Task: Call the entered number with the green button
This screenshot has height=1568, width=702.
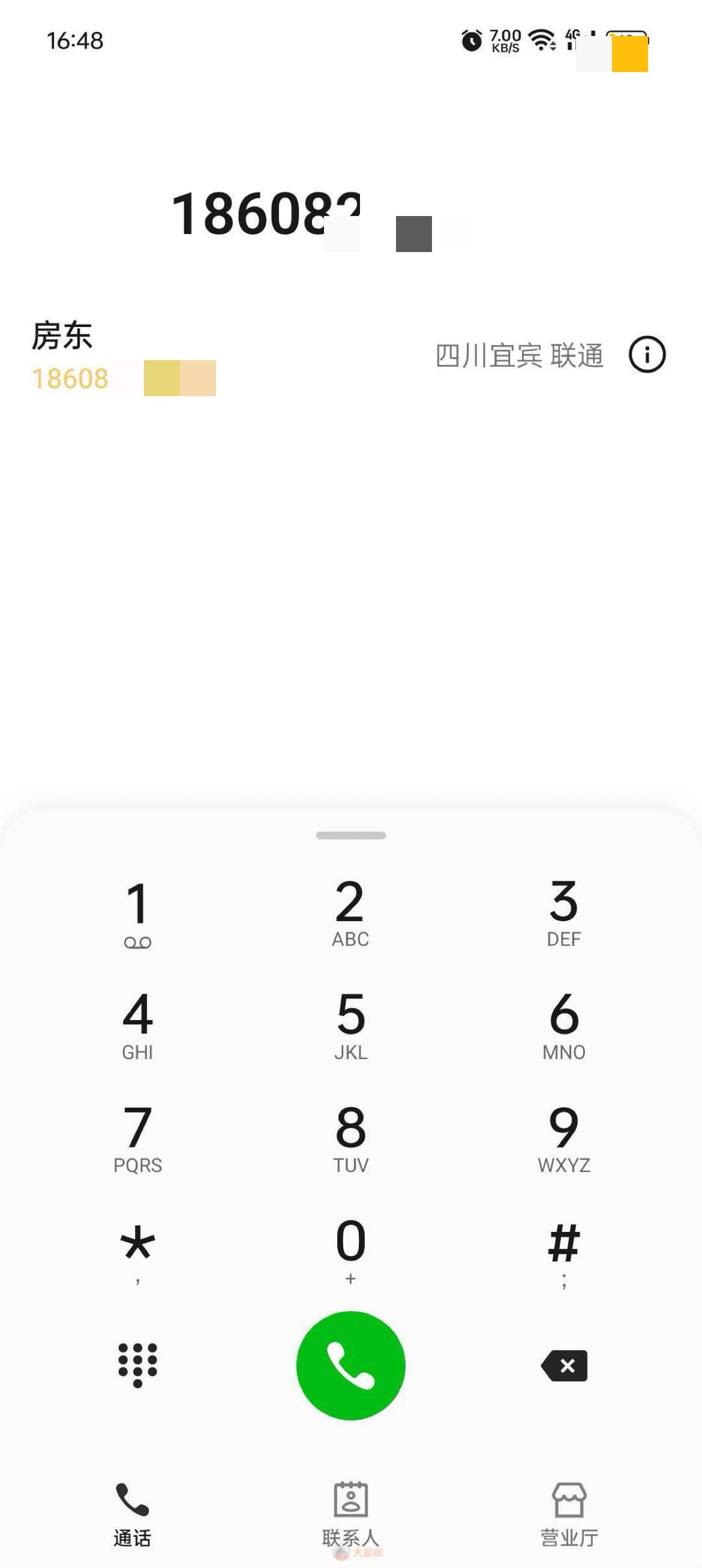Action: tap(350, 1365)
